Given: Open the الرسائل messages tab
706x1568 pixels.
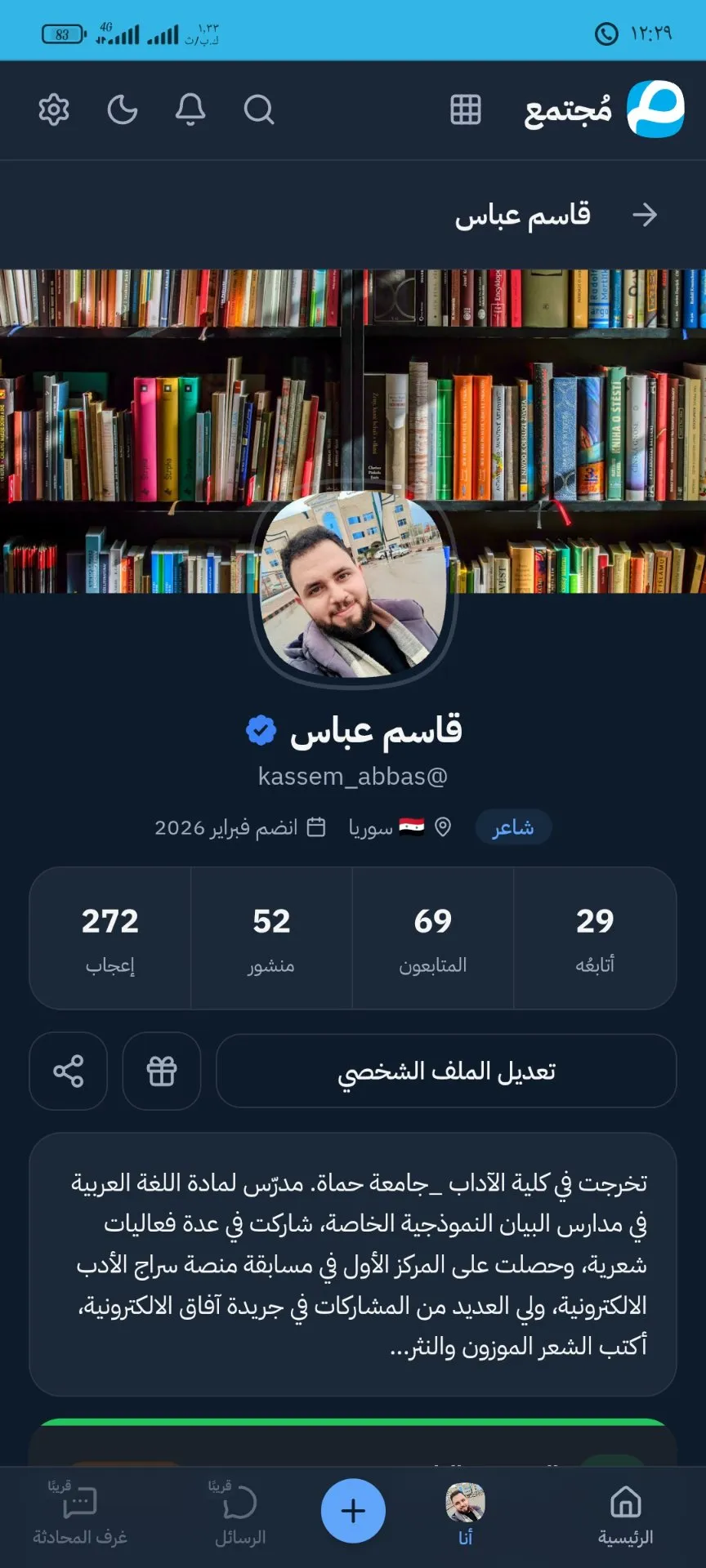Looking at the screenshot, I should pos(240,1516).
